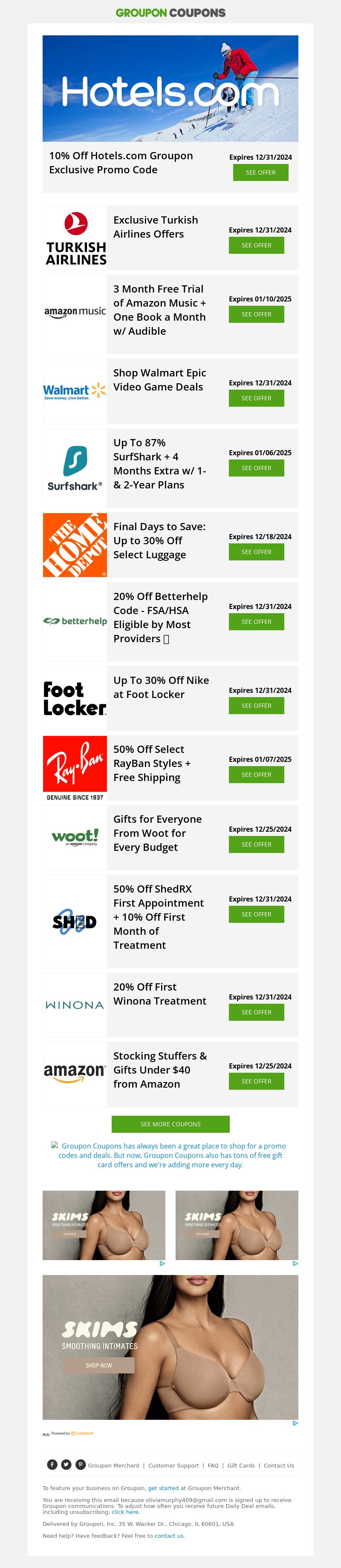The width and height of the screenshot is (341, 1568).
Task: See the Turkish Airlines offer
Action: coord(256,245)
